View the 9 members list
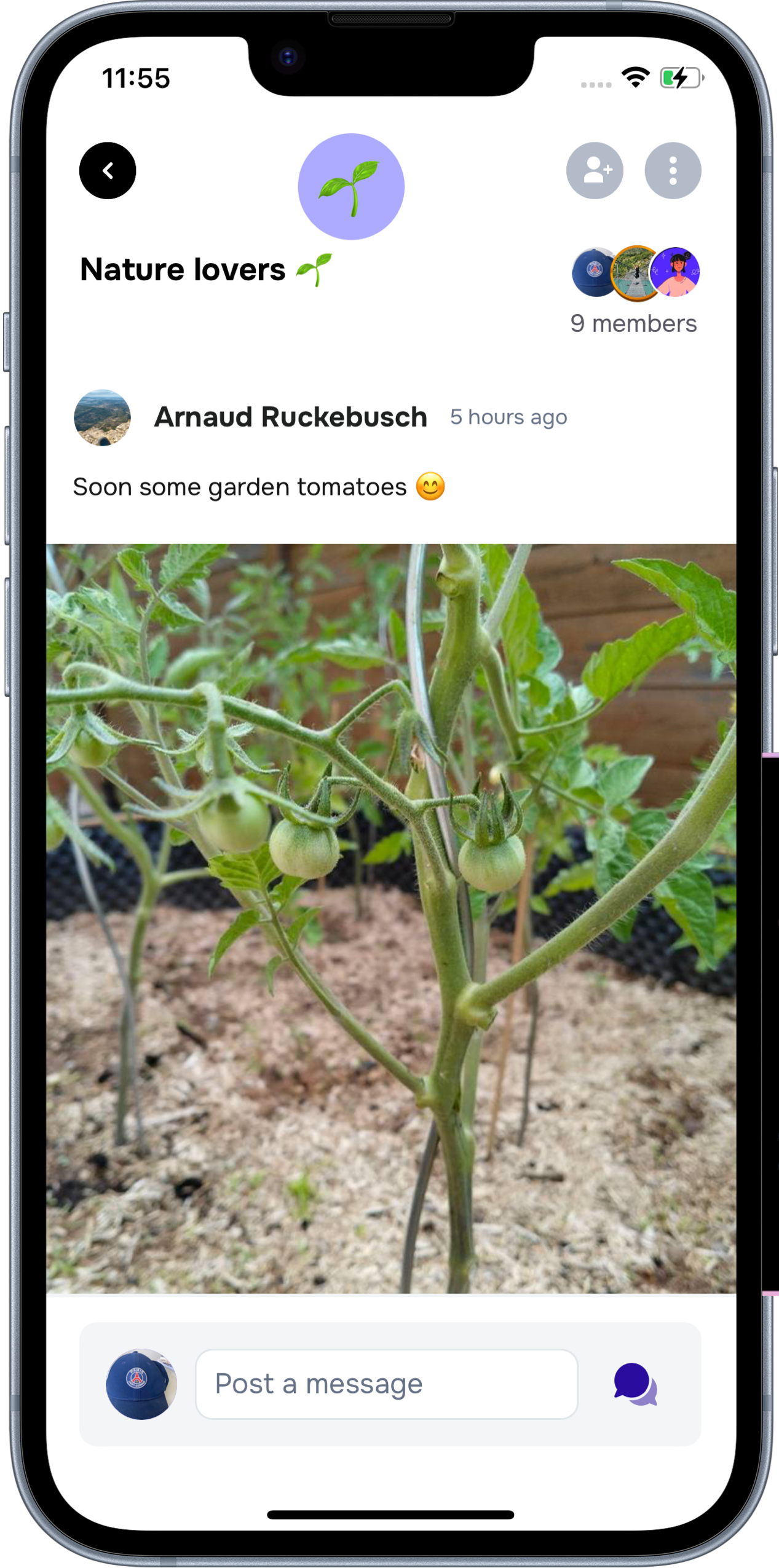The width and height of the screenshot is (779, 1568). (x=633, y=323)
